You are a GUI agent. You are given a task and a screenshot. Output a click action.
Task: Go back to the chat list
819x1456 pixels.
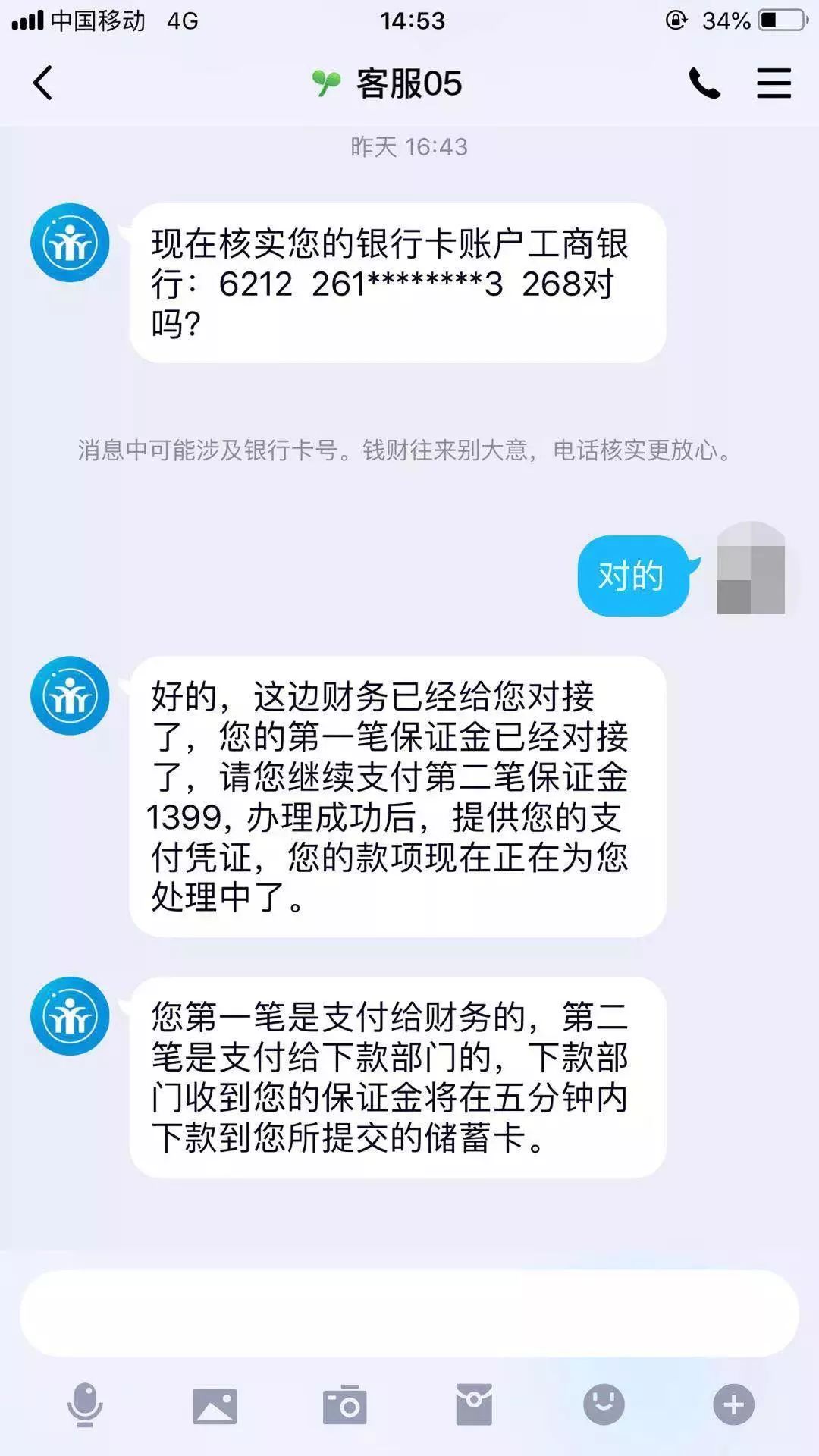click(43, 83)
